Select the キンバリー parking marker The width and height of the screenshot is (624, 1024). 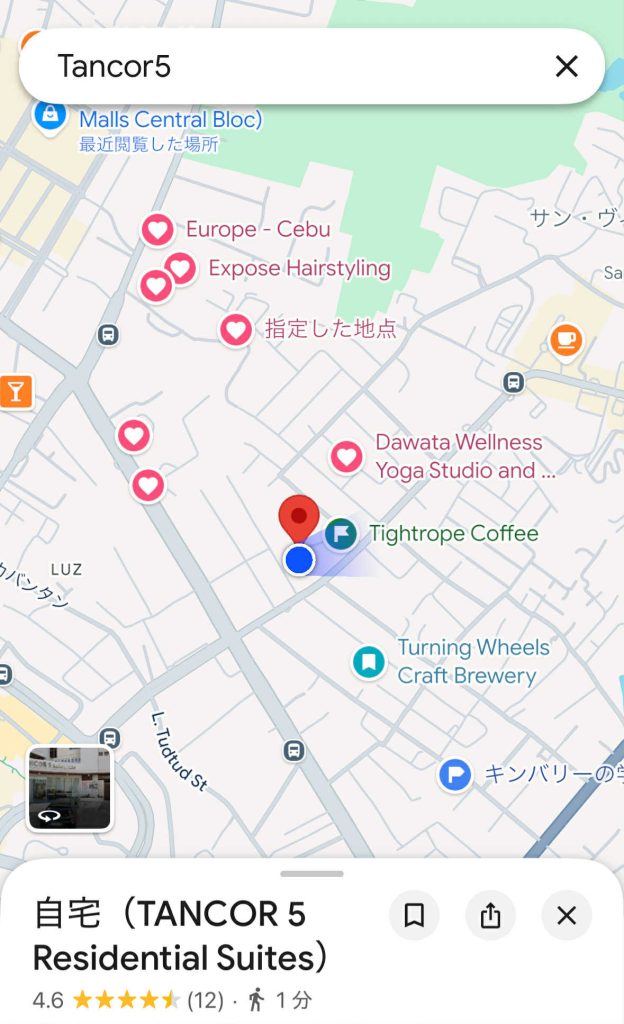[x=455, y=773]
